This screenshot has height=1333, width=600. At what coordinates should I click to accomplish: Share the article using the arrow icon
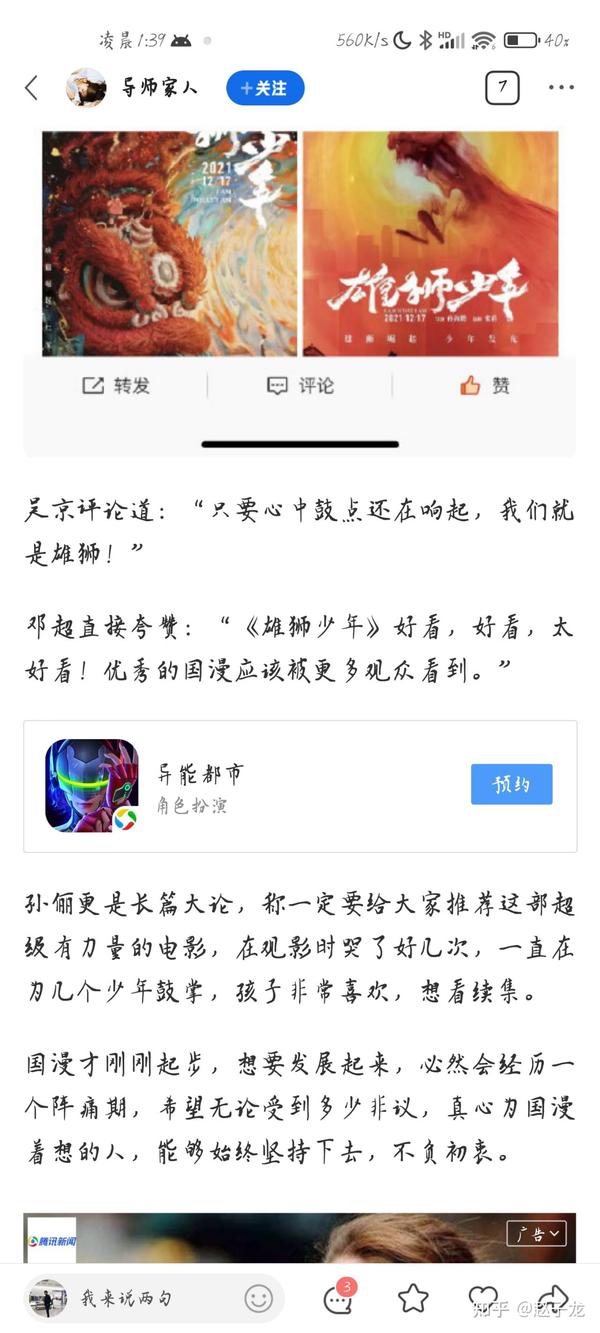[553, 1298]
